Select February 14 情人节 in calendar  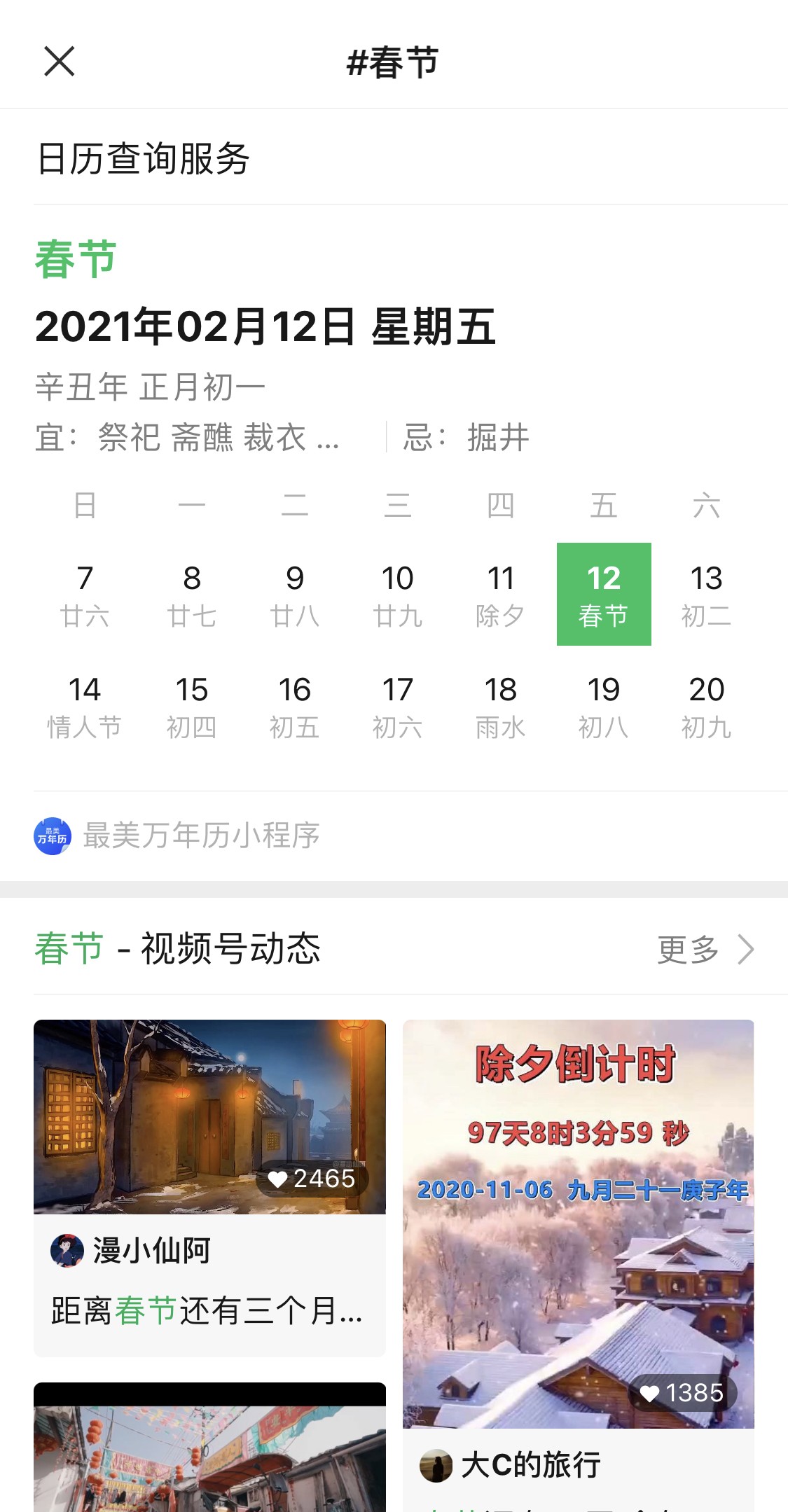click(85, 706)
